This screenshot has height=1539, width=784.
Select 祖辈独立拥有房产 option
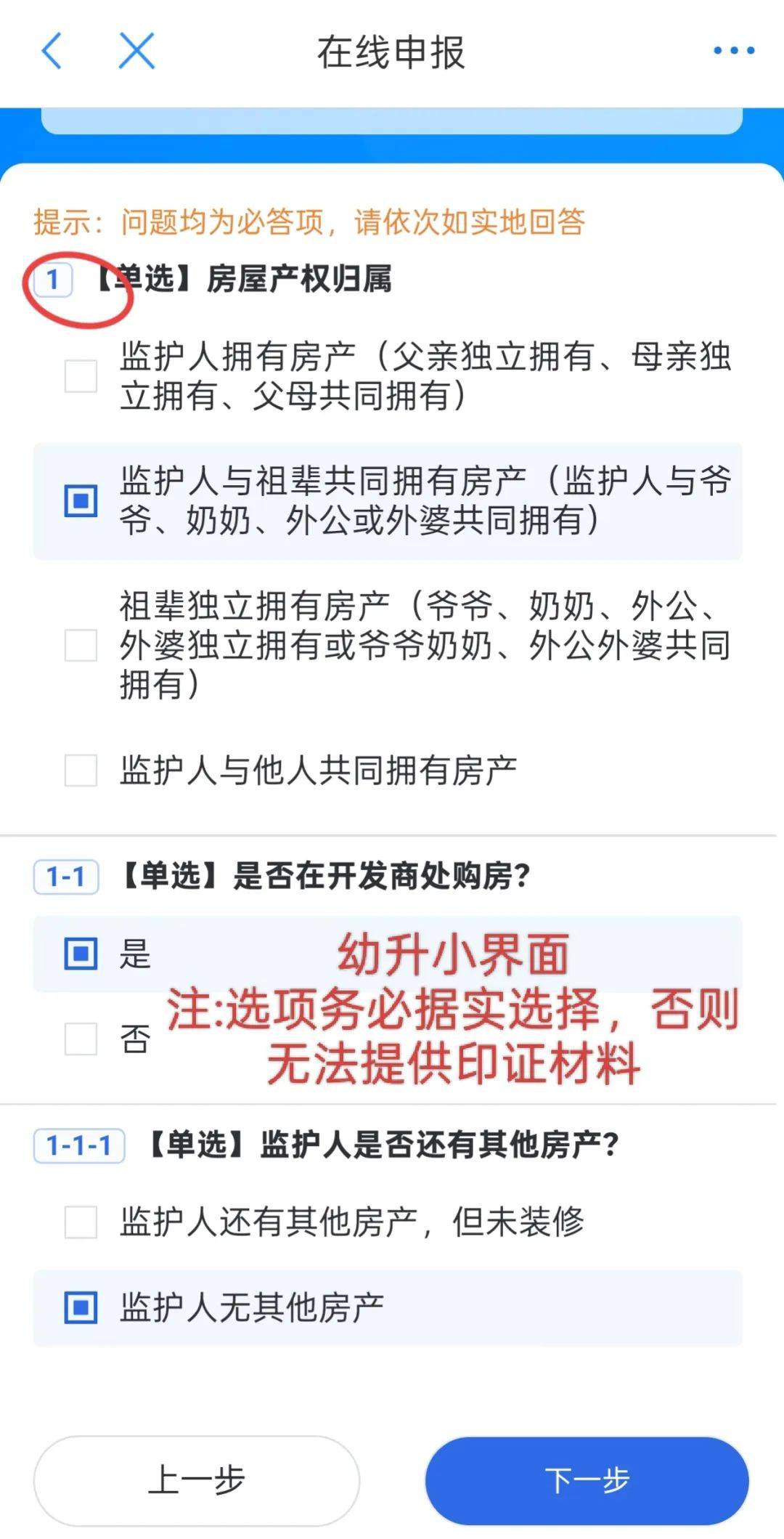(81, 645)
